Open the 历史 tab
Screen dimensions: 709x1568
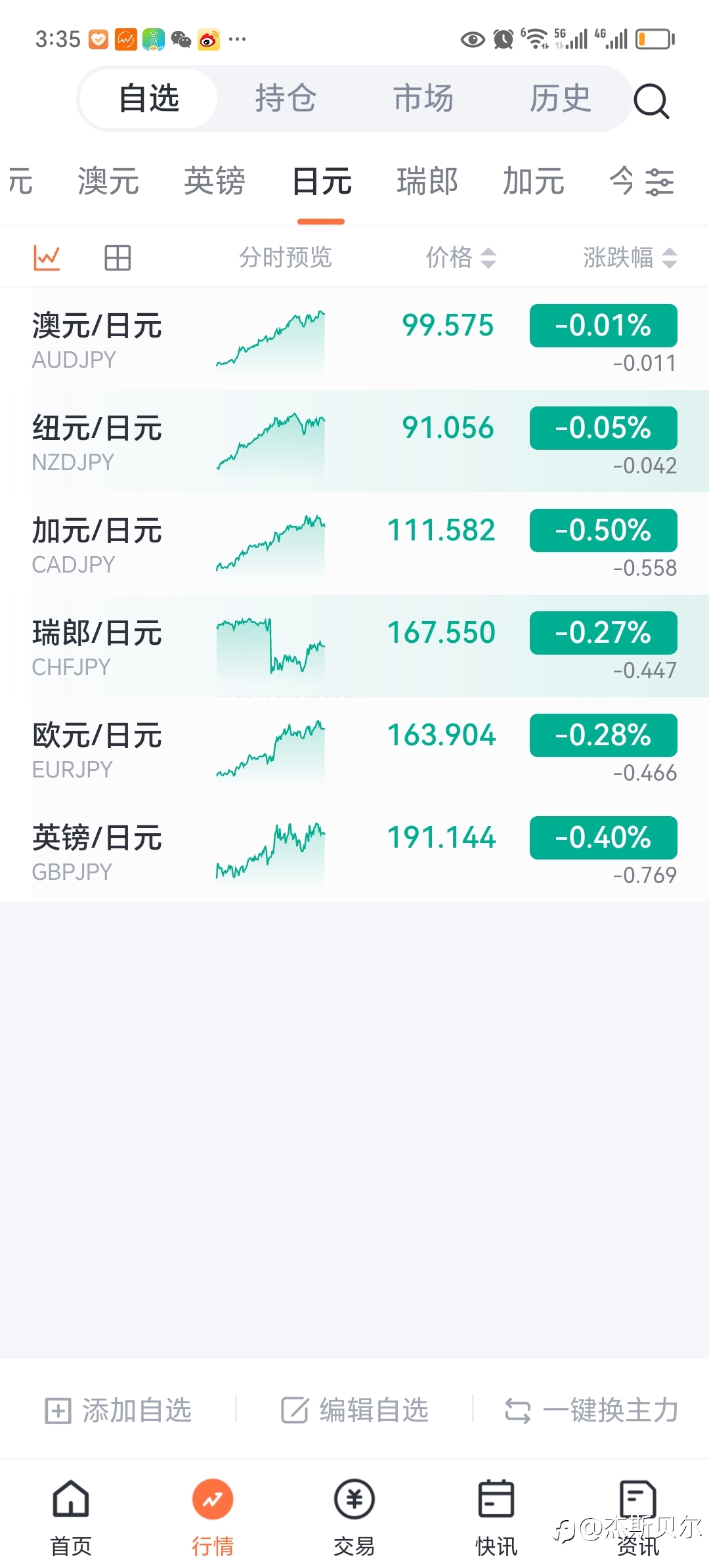(561, 99)
